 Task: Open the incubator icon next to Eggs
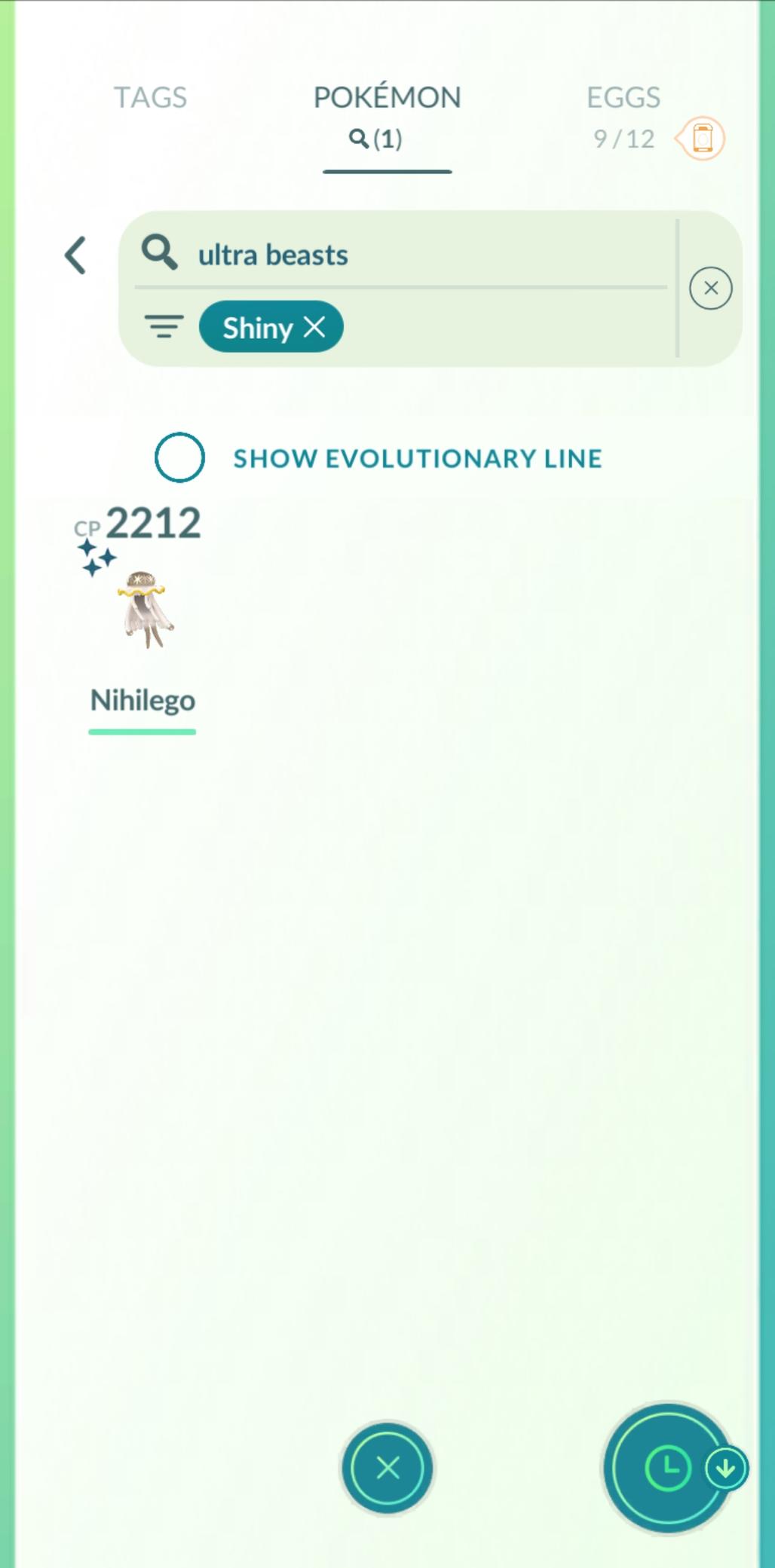pos(701,139)
